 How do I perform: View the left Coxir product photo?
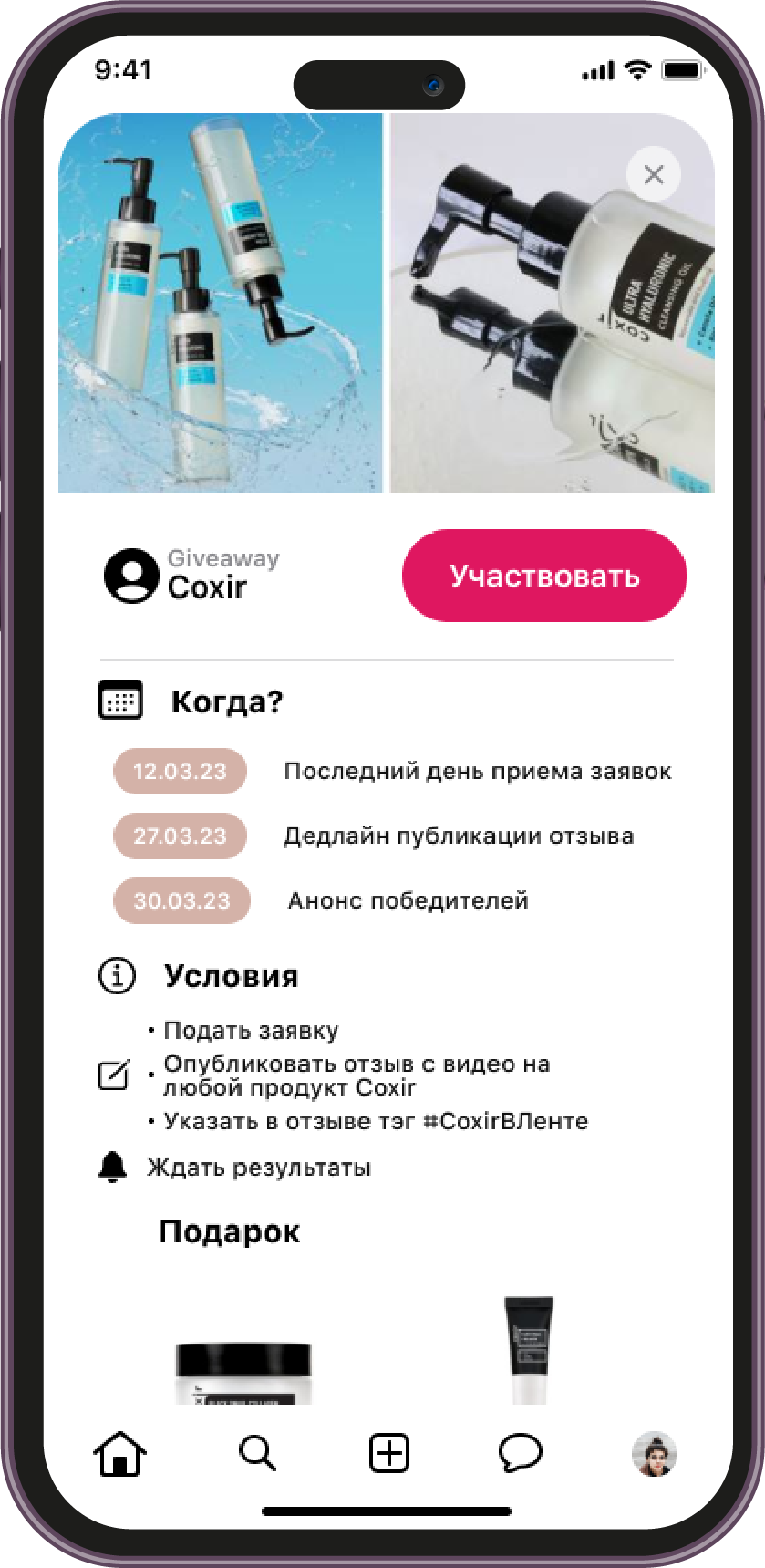click(220, 303)
